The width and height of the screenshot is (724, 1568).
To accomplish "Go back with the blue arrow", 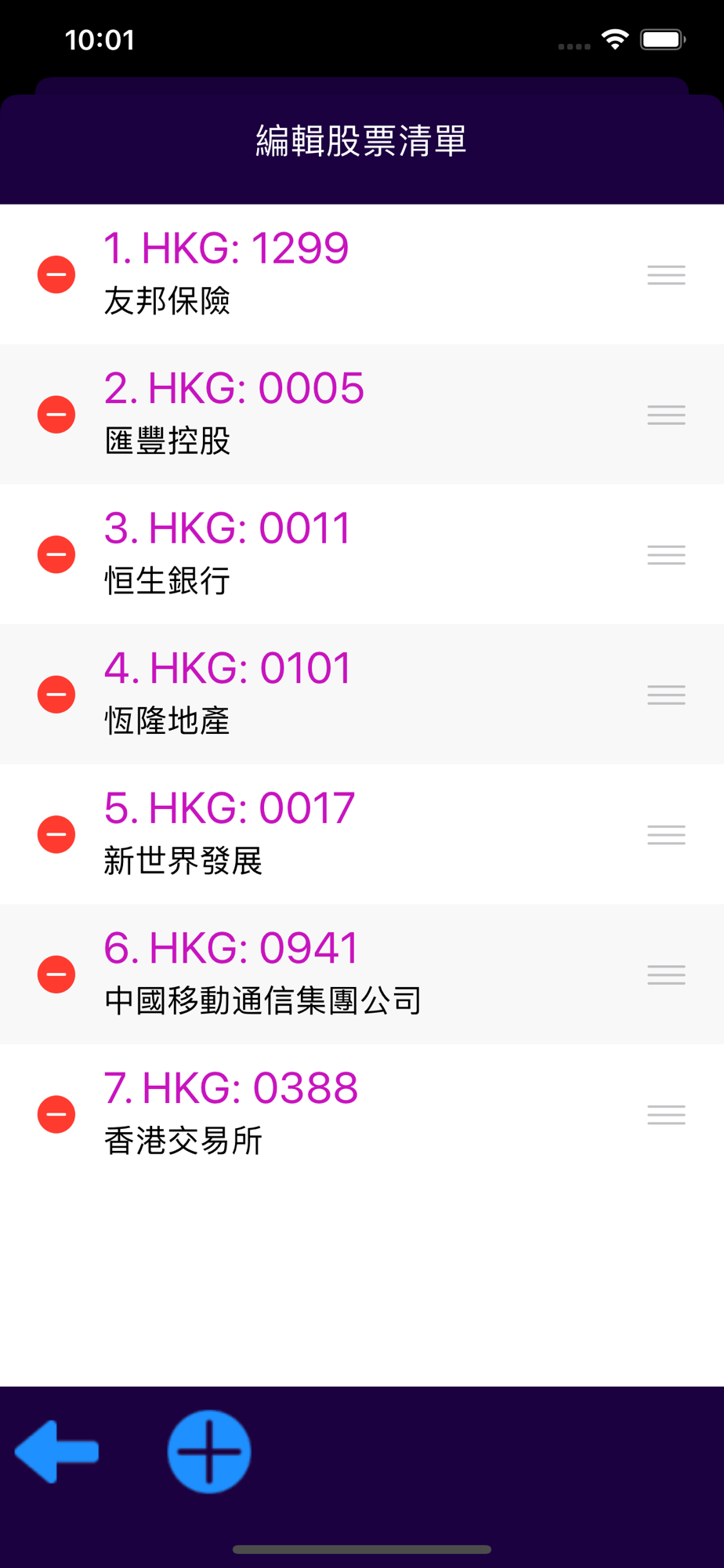I will (56, 1452).
